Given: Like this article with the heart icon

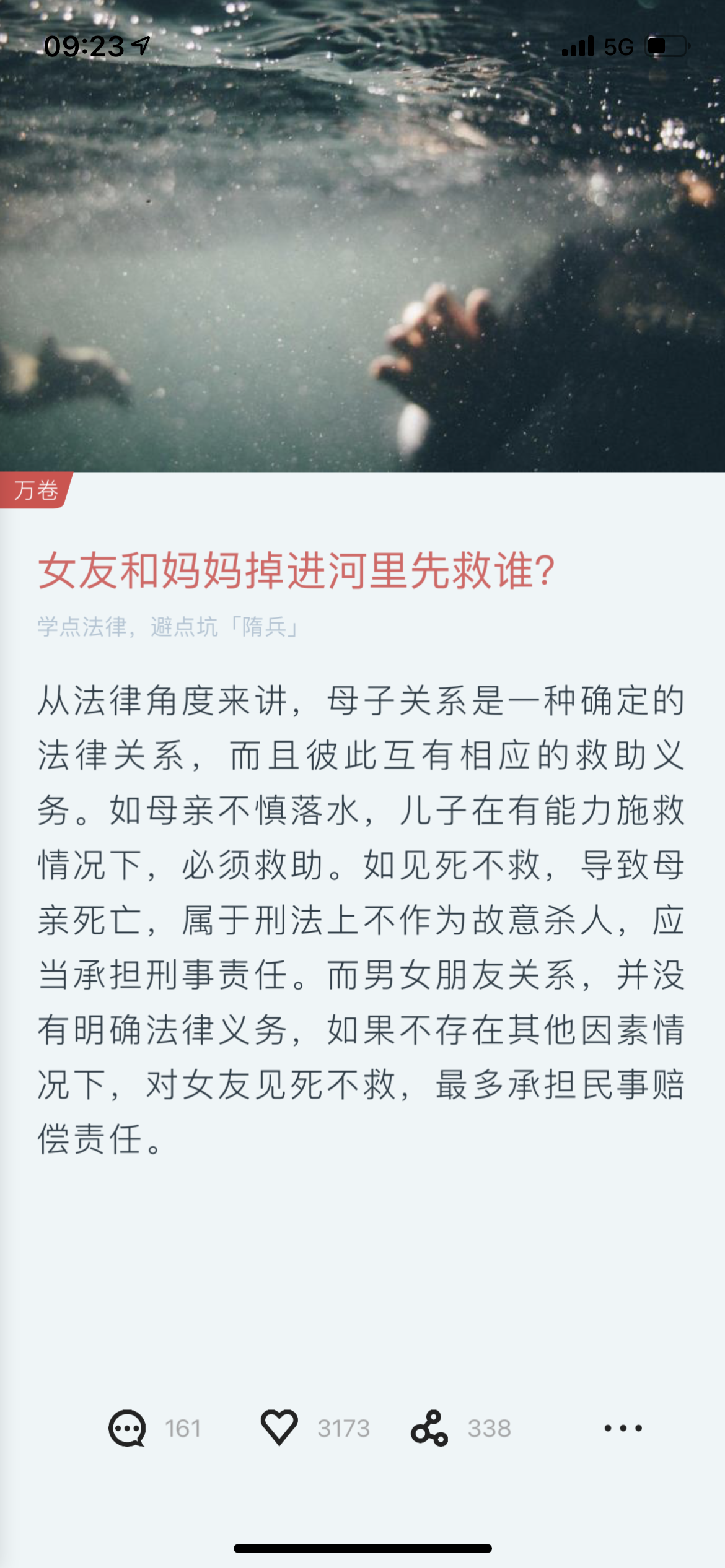Looking at the screenshot, I should tap(279, 1427).
